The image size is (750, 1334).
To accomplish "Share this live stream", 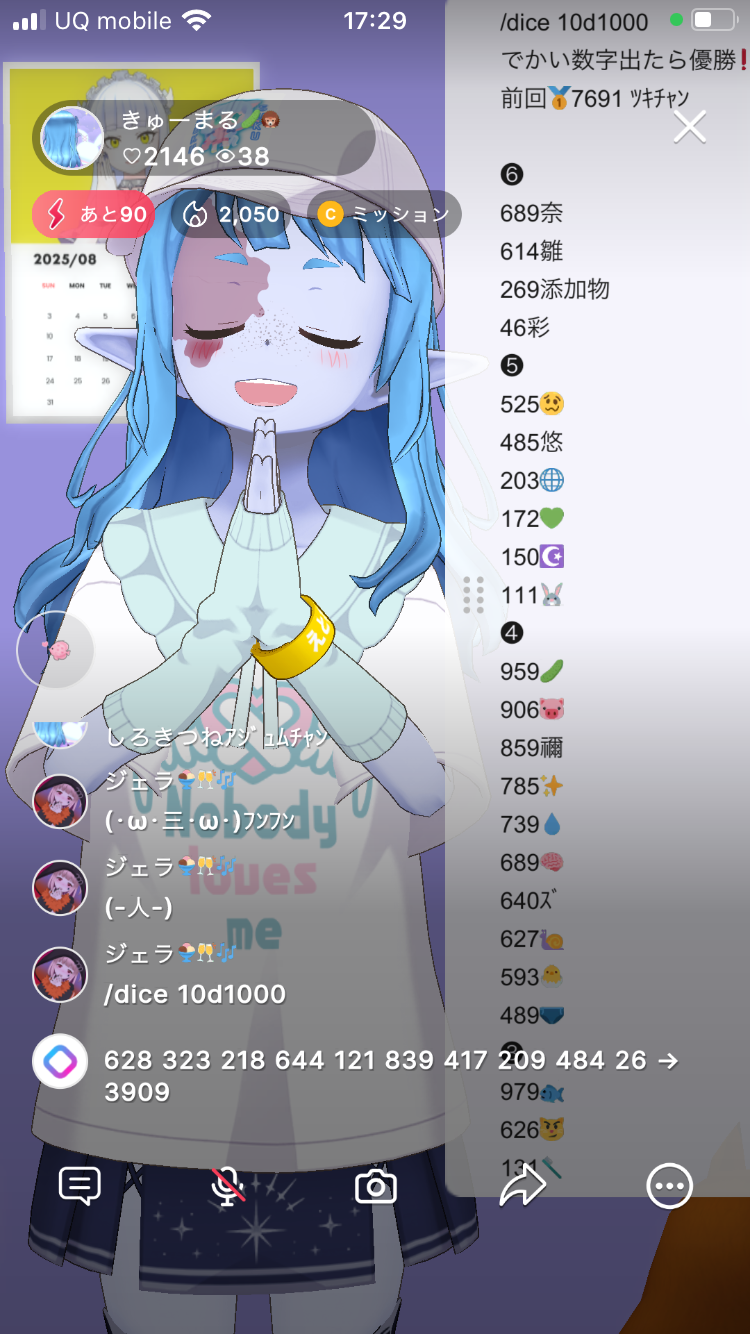I will click(x=522, y=1186).
